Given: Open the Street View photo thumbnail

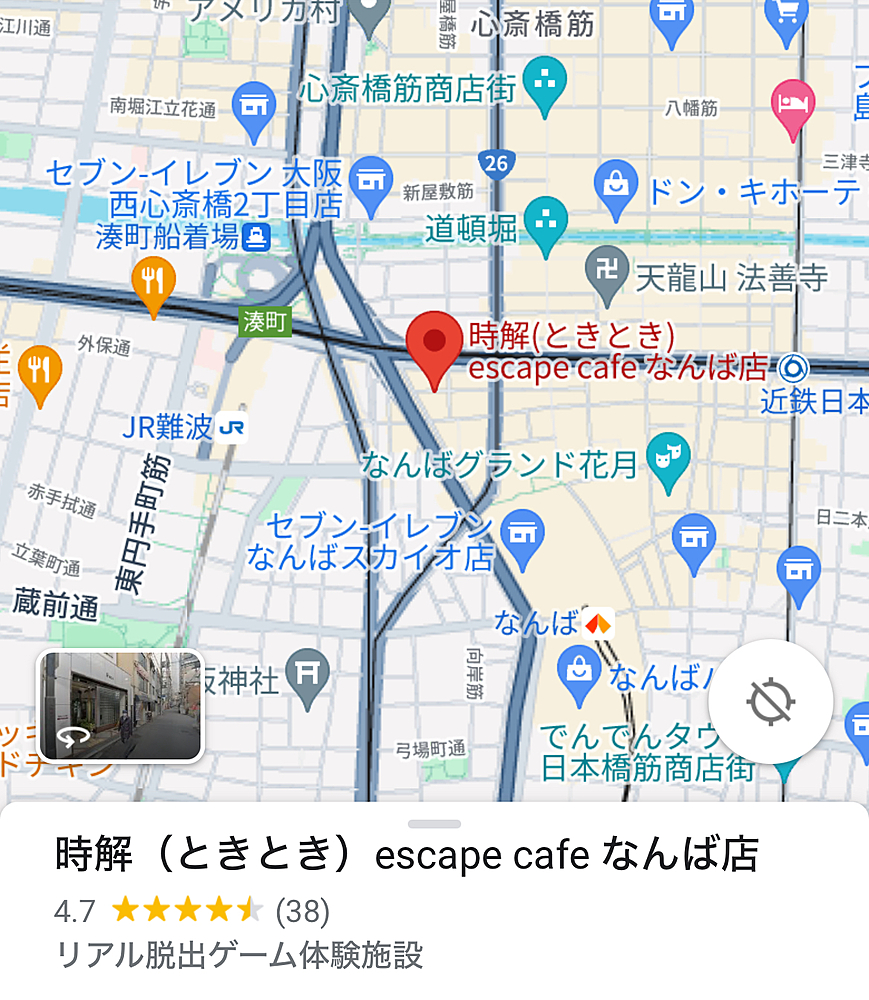Looking at the screenshot, I should point(120,705).
